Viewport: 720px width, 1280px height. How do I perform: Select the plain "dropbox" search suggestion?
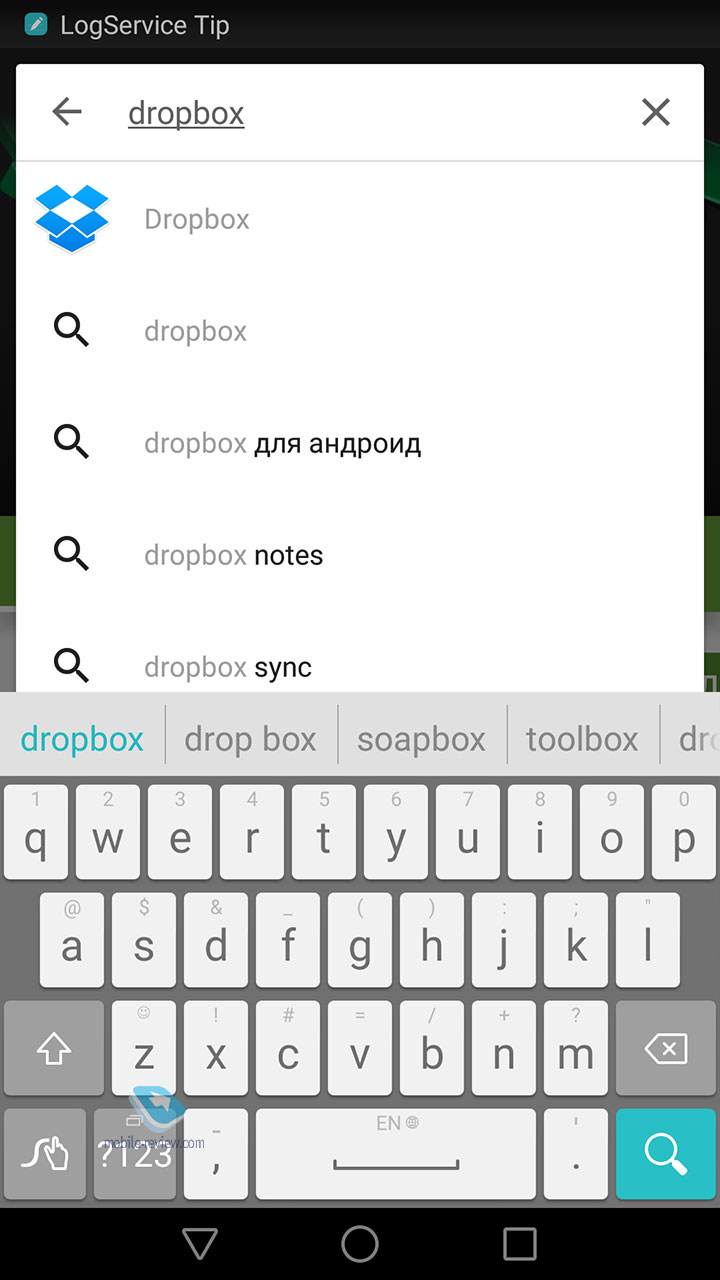[360, 331]
